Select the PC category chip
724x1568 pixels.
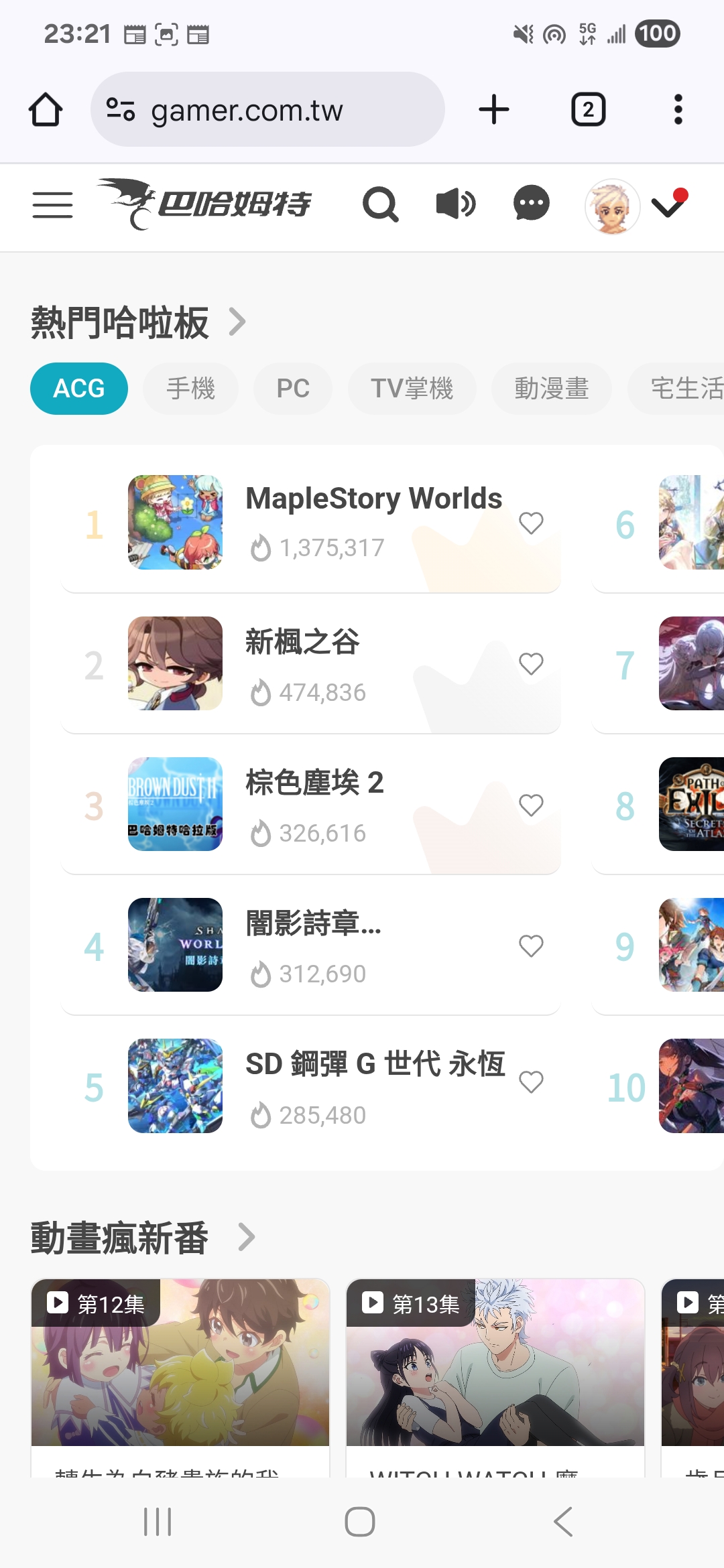pos(293,389)
